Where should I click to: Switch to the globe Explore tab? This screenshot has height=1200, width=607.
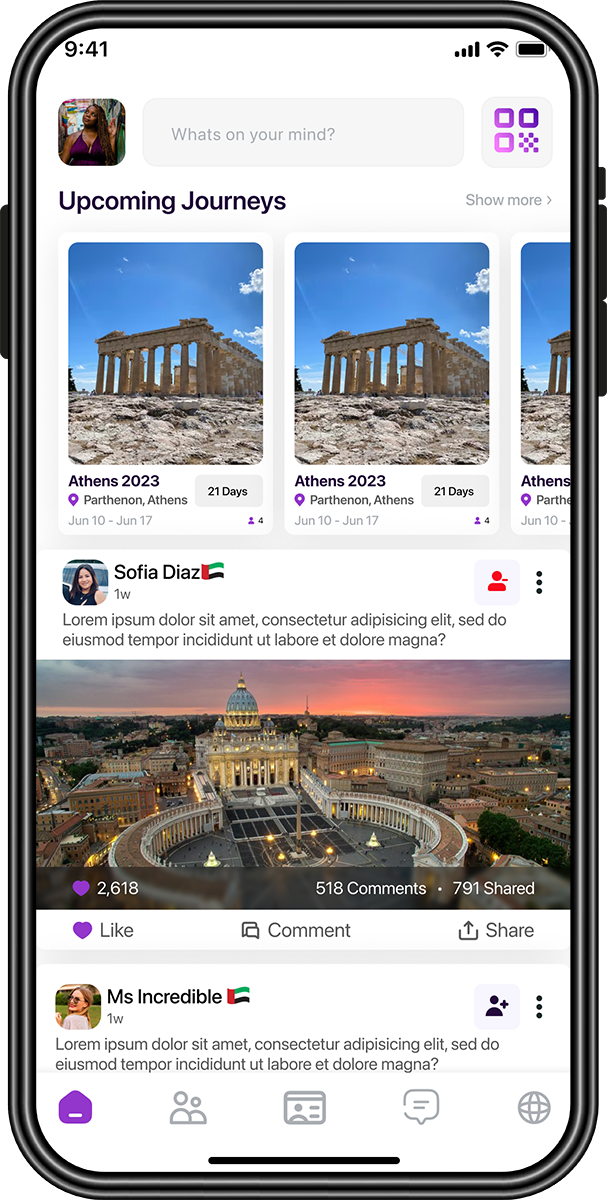[534, 1107]
